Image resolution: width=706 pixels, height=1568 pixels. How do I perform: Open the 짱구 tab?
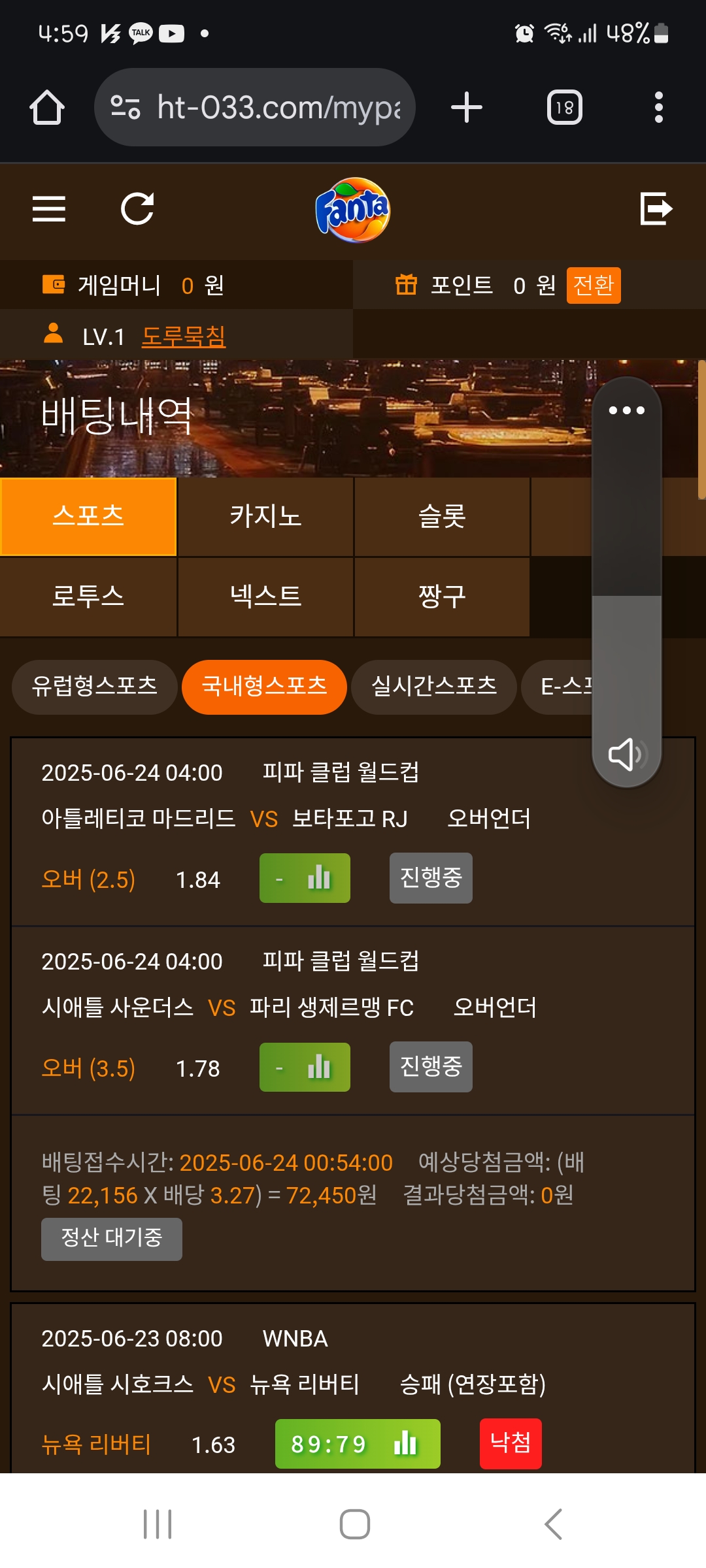[442, 596]
